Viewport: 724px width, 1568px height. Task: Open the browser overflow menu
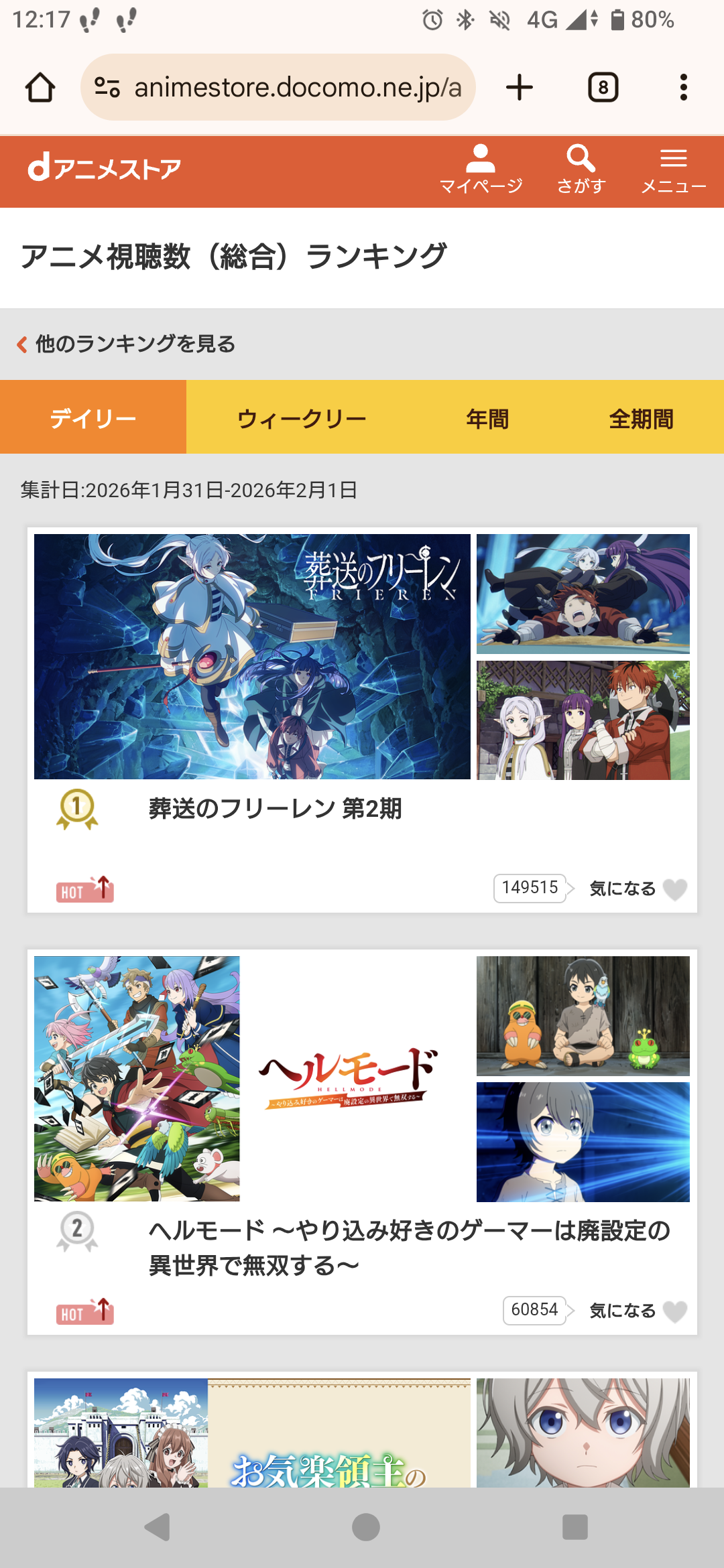(683, 87)
